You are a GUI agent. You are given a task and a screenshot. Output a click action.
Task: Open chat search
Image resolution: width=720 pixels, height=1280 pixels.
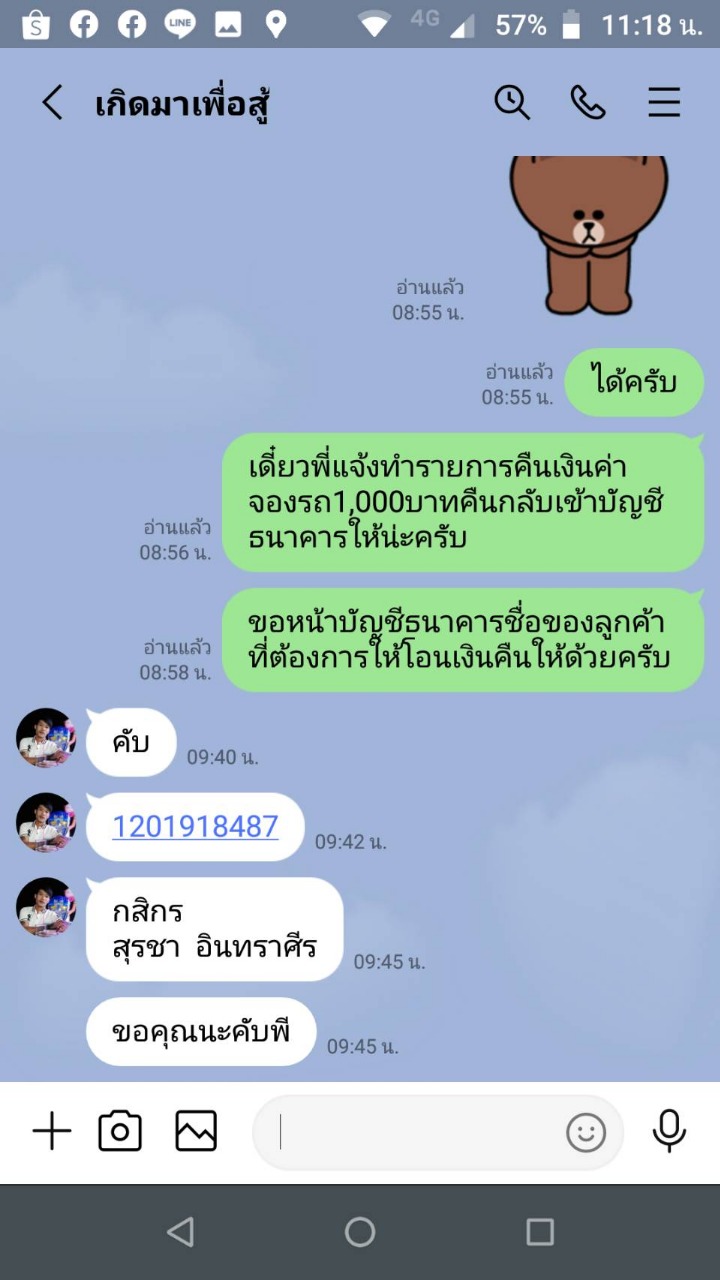(x=512, y=102)
